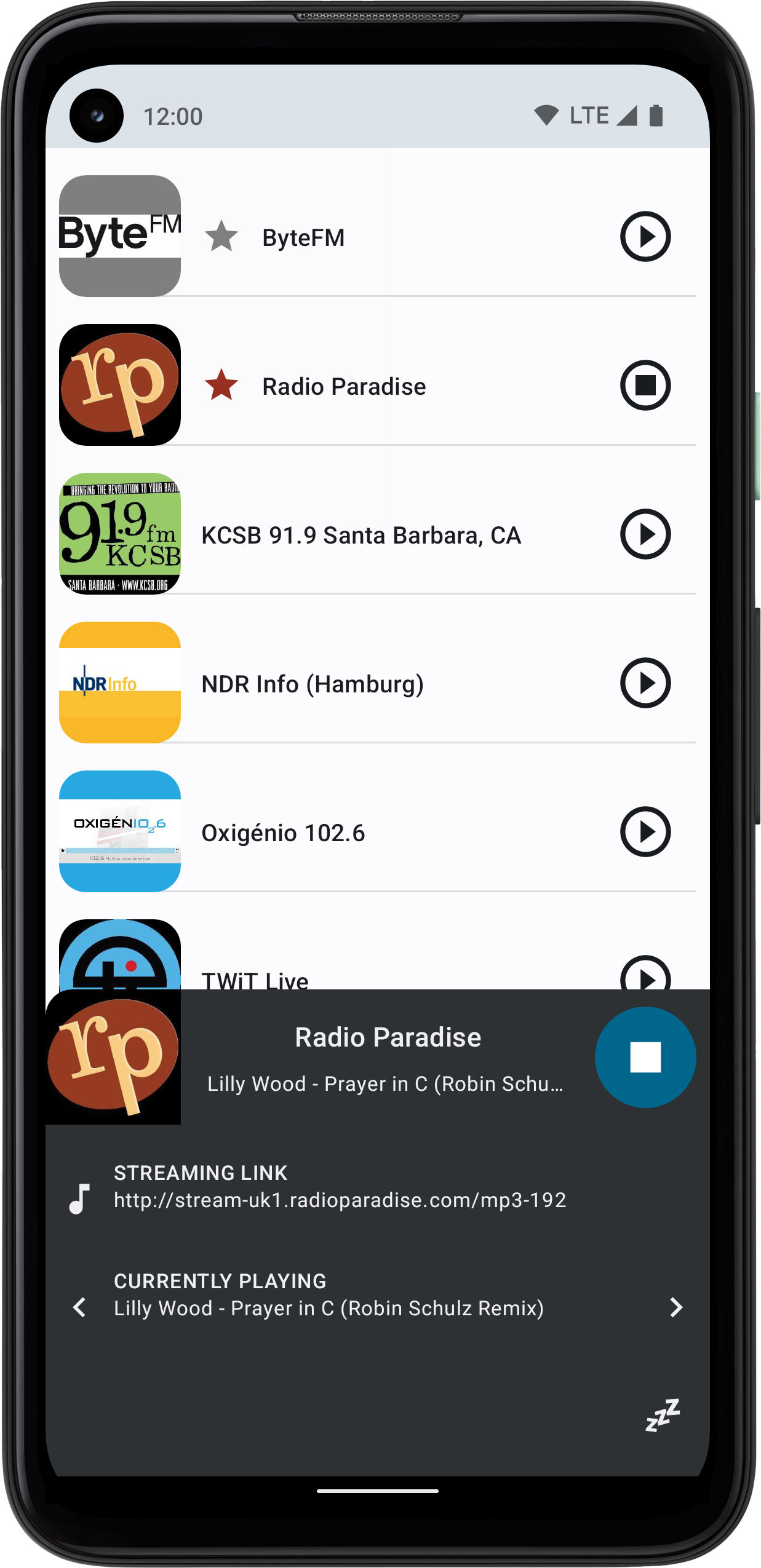The height and width of the screenshot is (1568, 761).
Task: Open the sleep timer icon
Action: 663,1415
